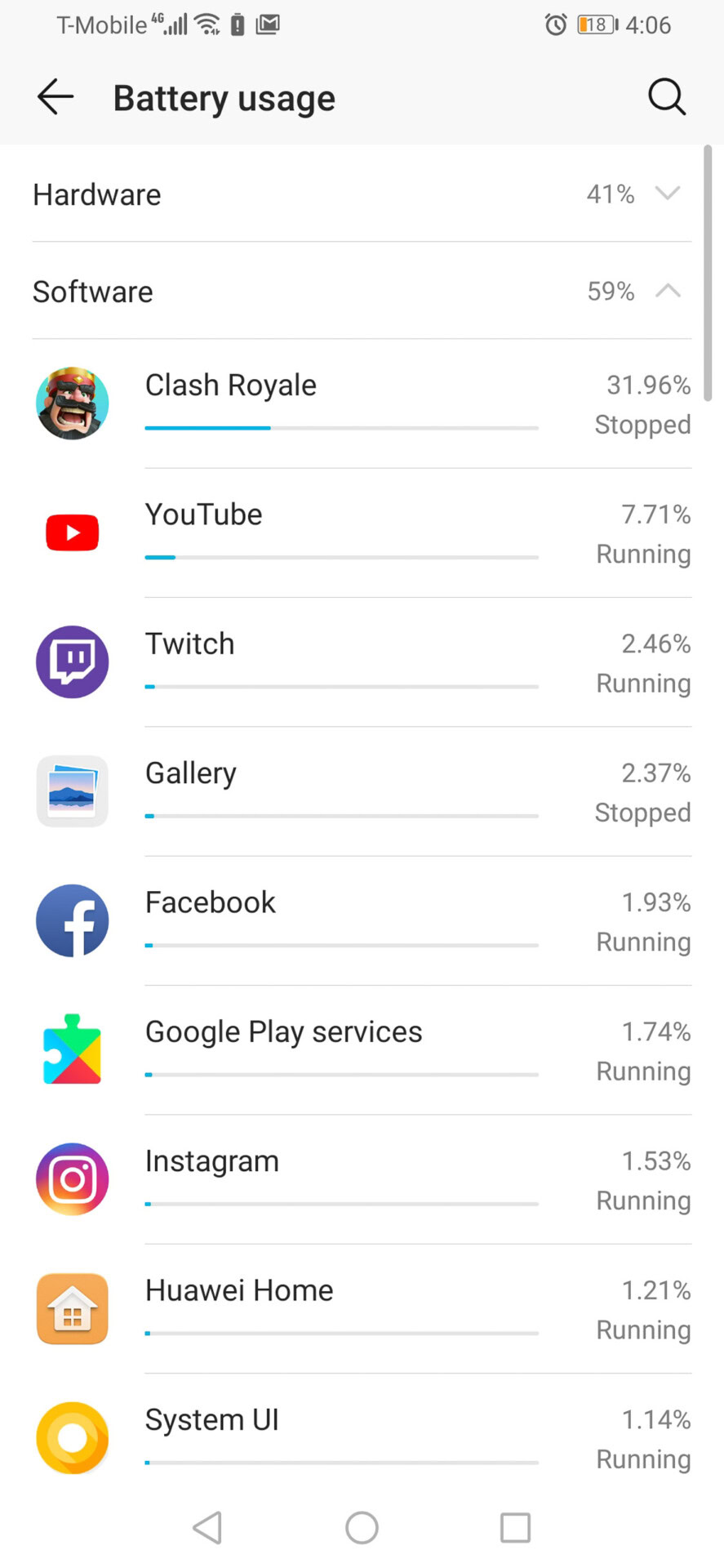Select the Gallery row

click(362, 791)
